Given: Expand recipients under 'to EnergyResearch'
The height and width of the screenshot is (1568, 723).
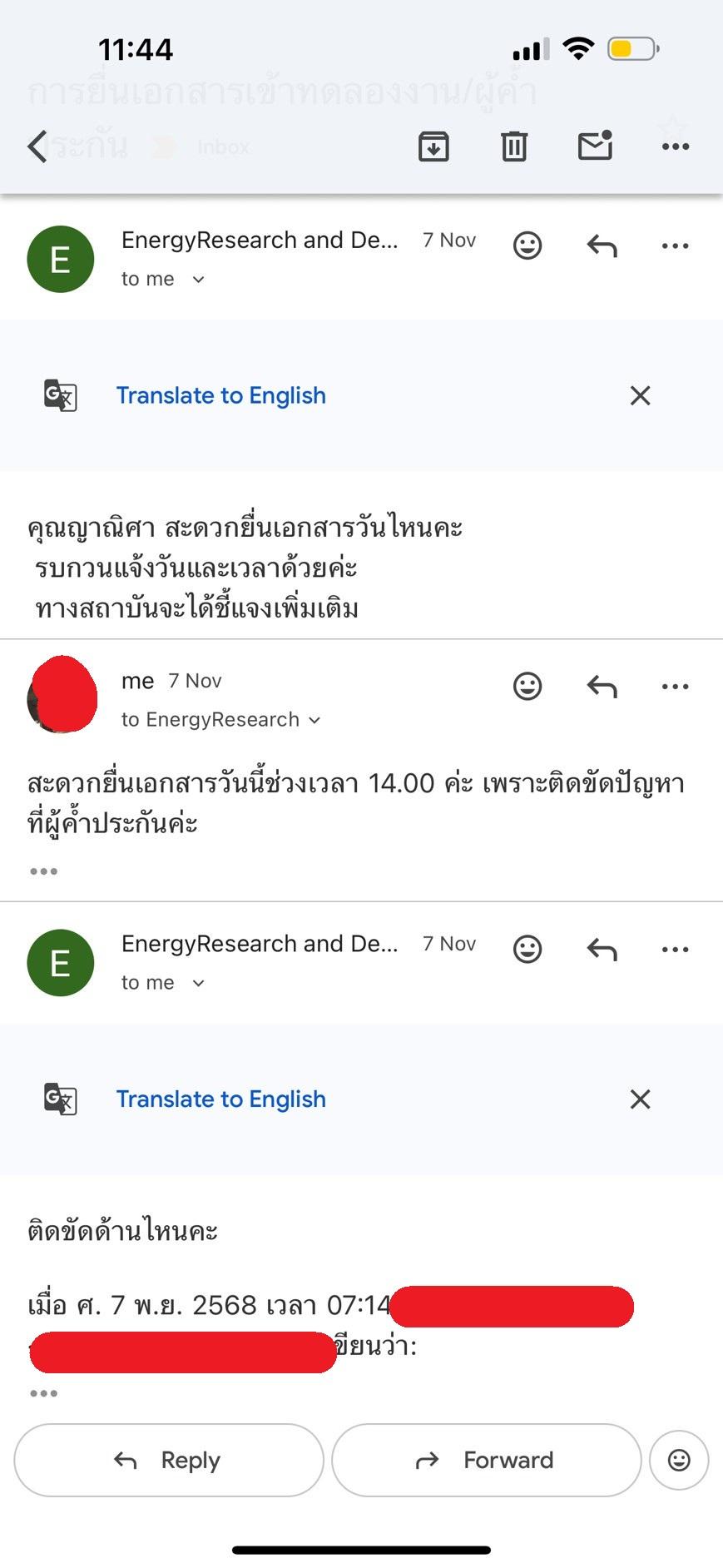Looking at the screenshot, I should (x=314, y=720).
